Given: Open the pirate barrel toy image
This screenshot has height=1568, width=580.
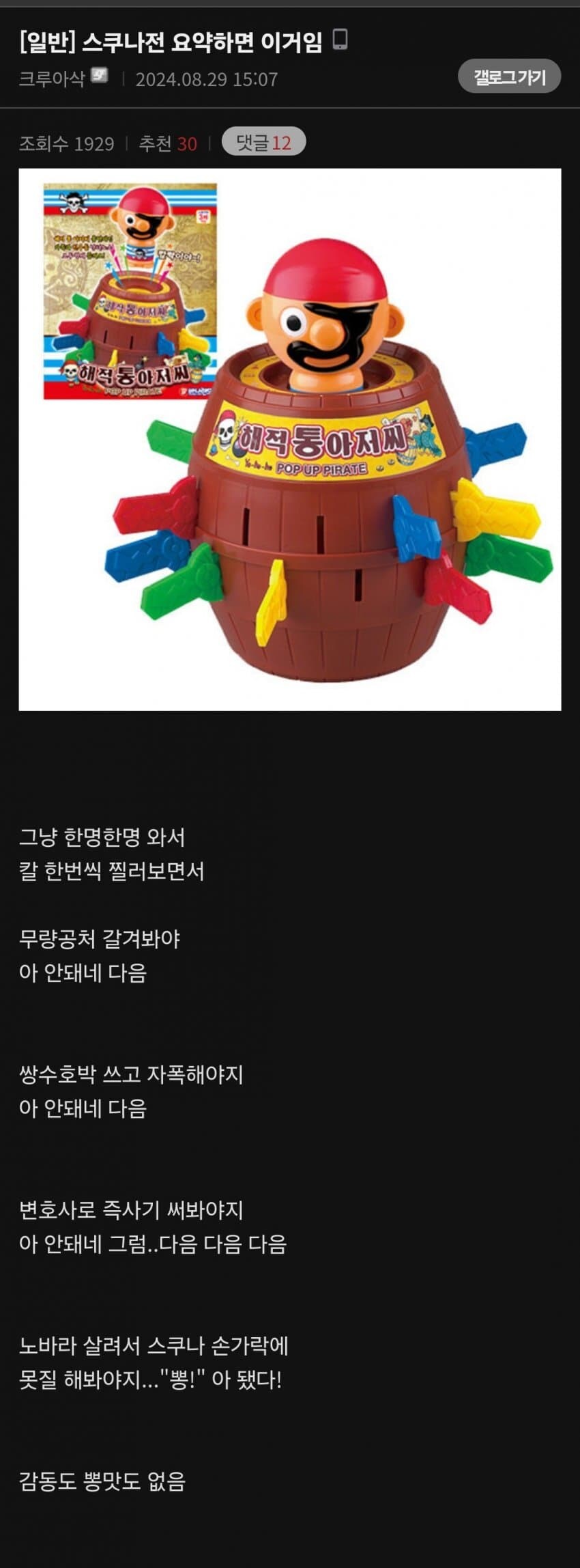Looking at the screenshot, I should tap(290, 439).
